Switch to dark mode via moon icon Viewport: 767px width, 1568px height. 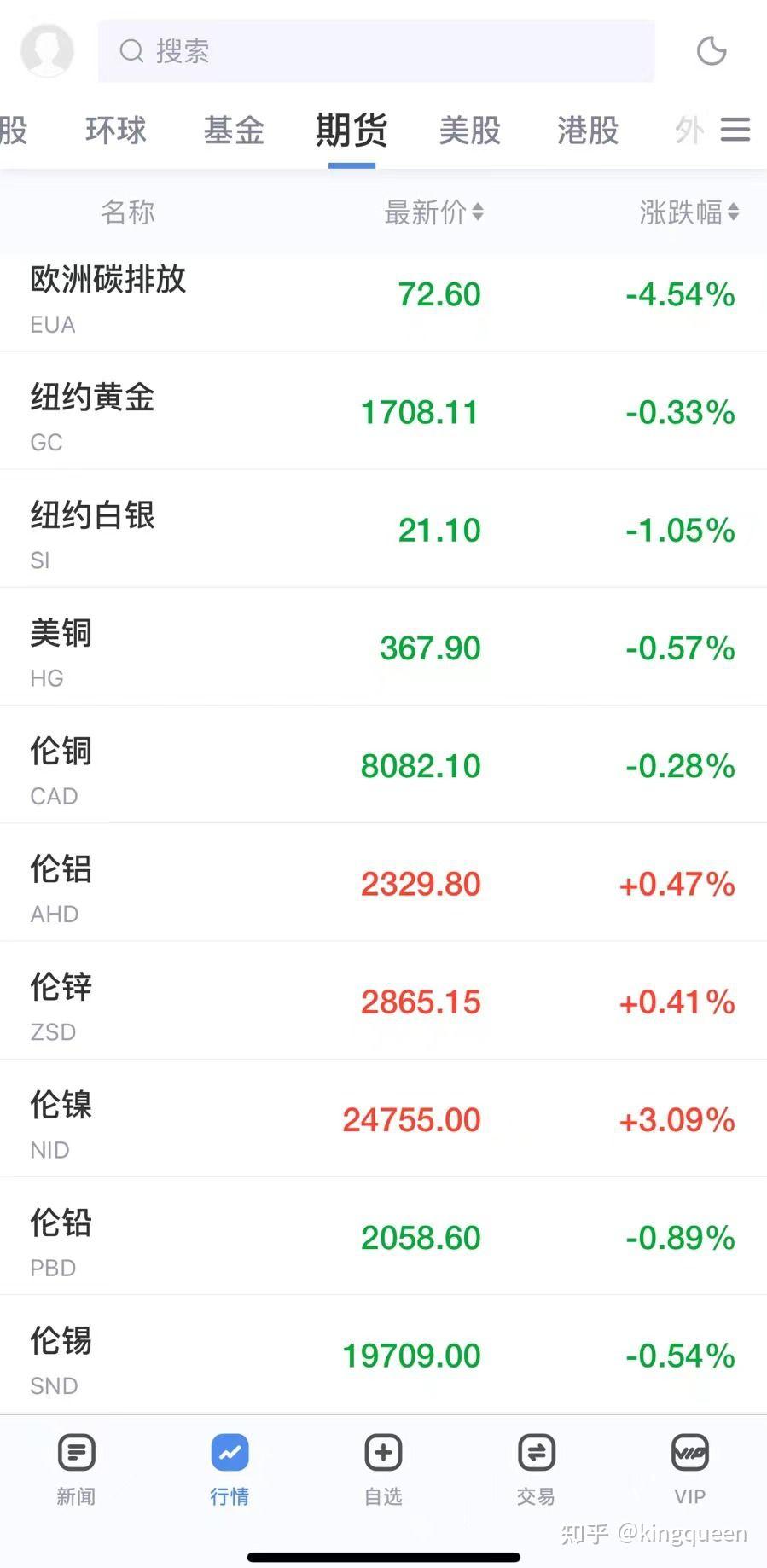tap(712, 51)
